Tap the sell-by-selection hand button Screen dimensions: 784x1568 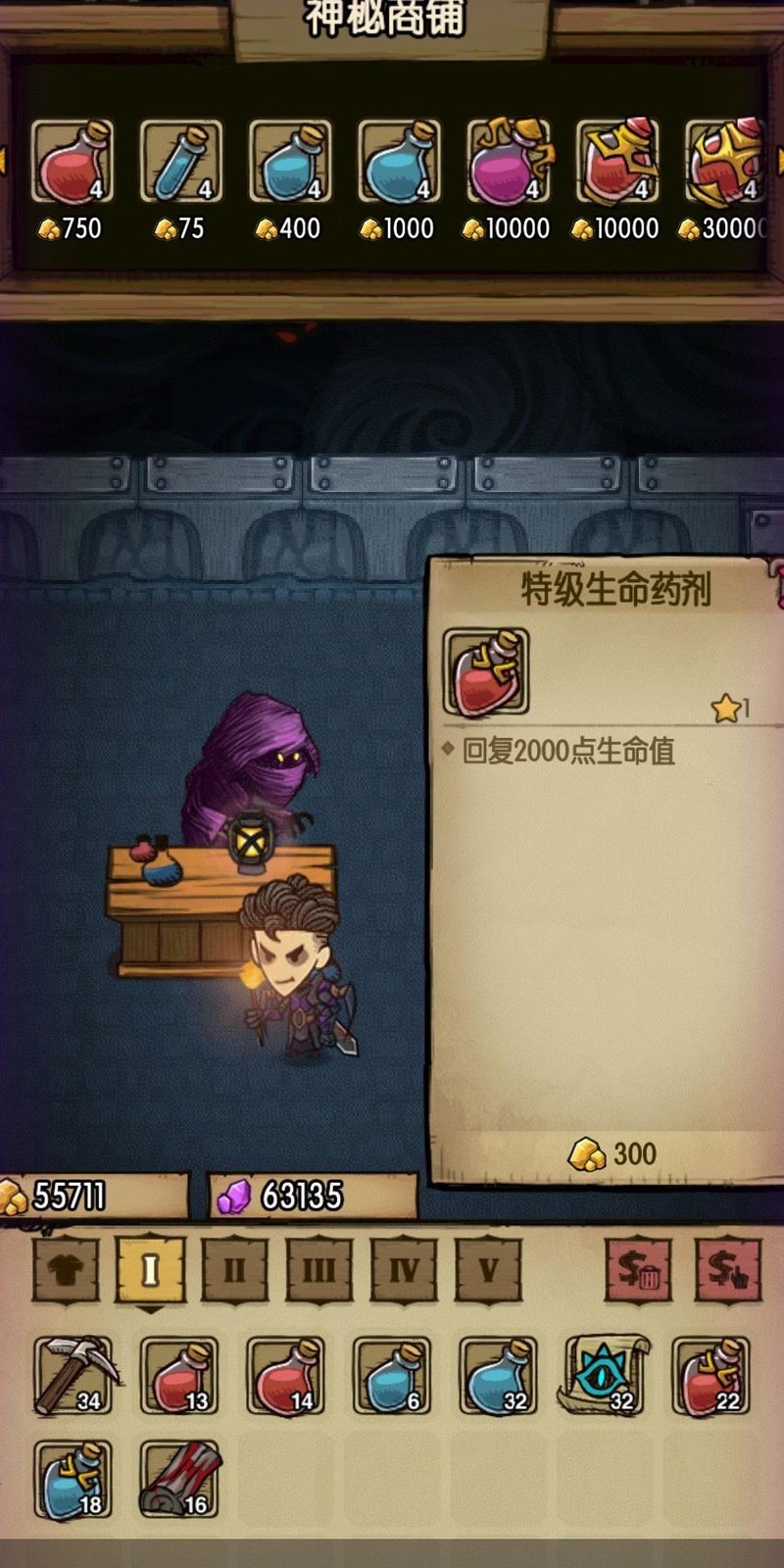point(727,1271)
